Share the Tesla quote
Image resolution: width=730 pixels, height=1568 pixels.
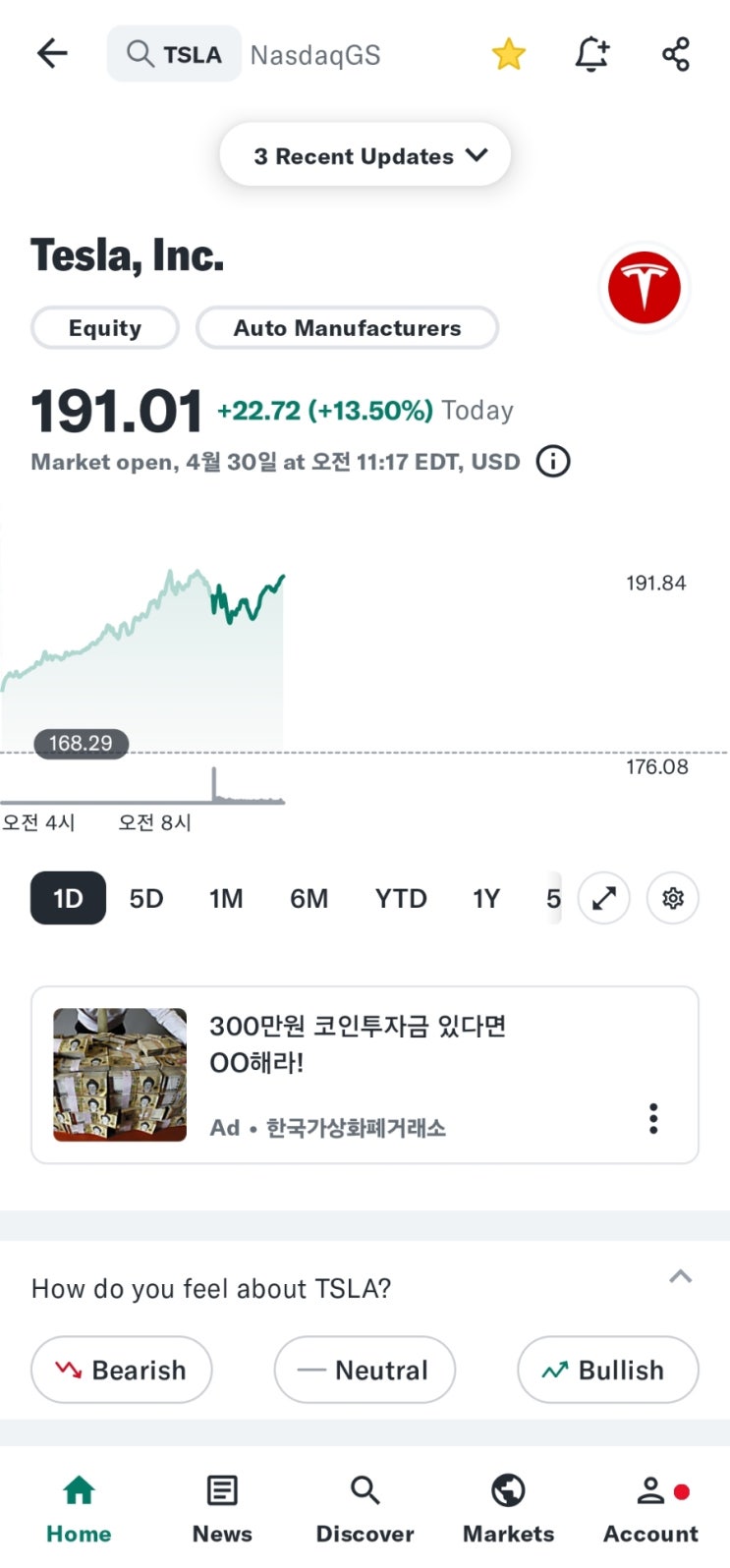[676, 54]
